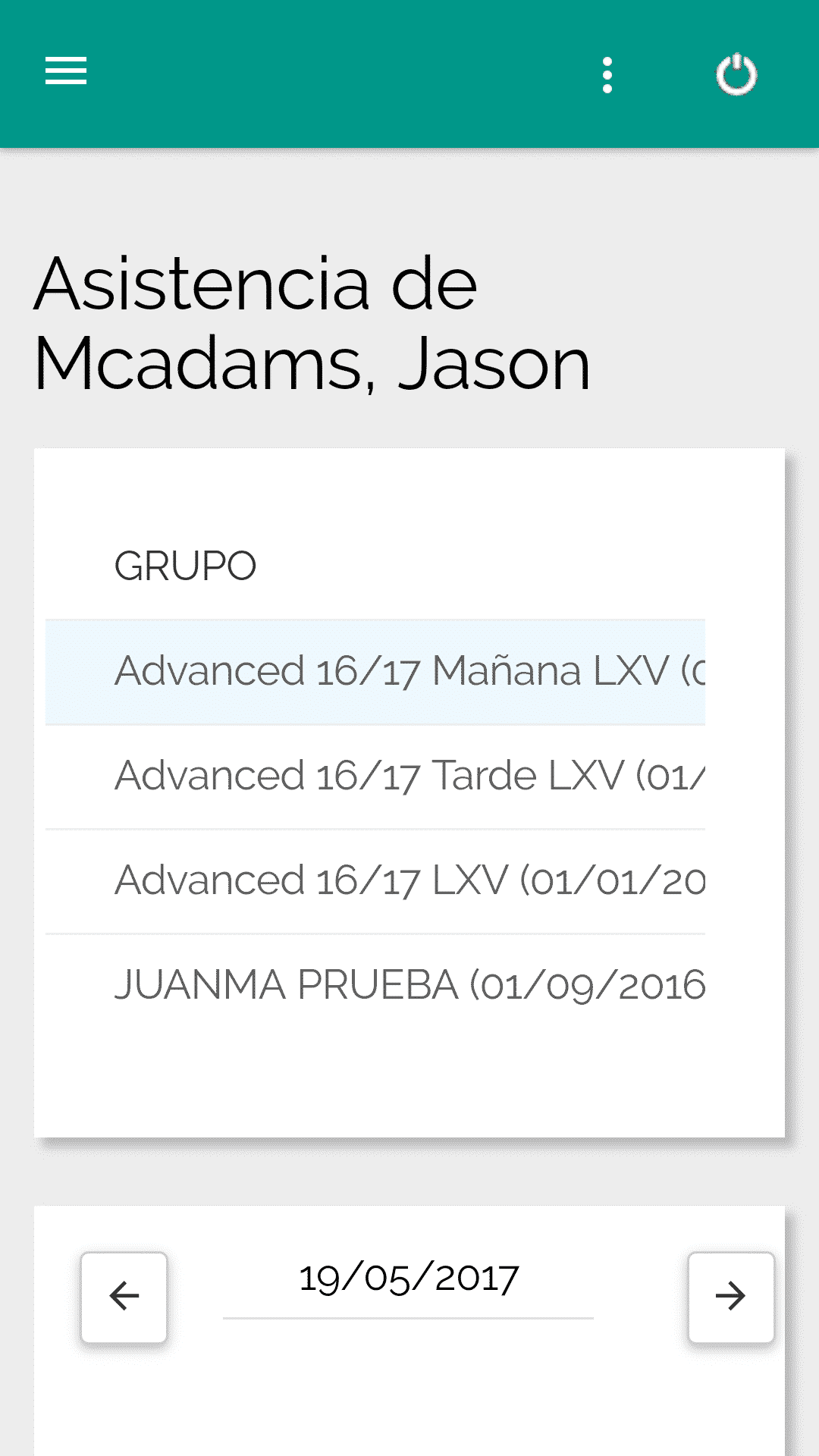
Task: Tap the power logout icon
Action: pos(736,74)
